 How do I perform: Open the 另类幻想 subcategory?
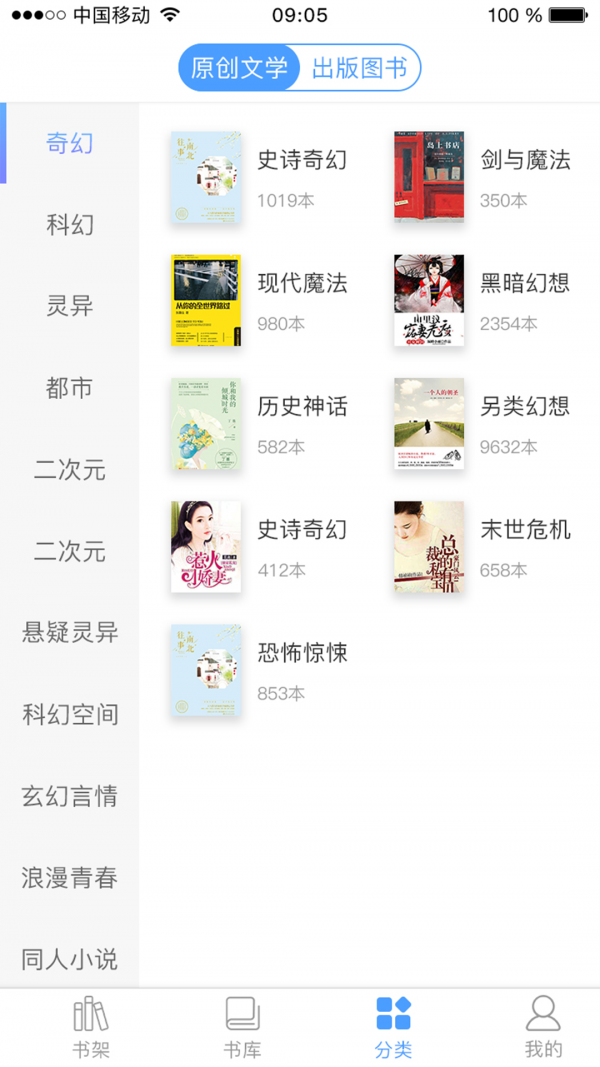[482, 423]
